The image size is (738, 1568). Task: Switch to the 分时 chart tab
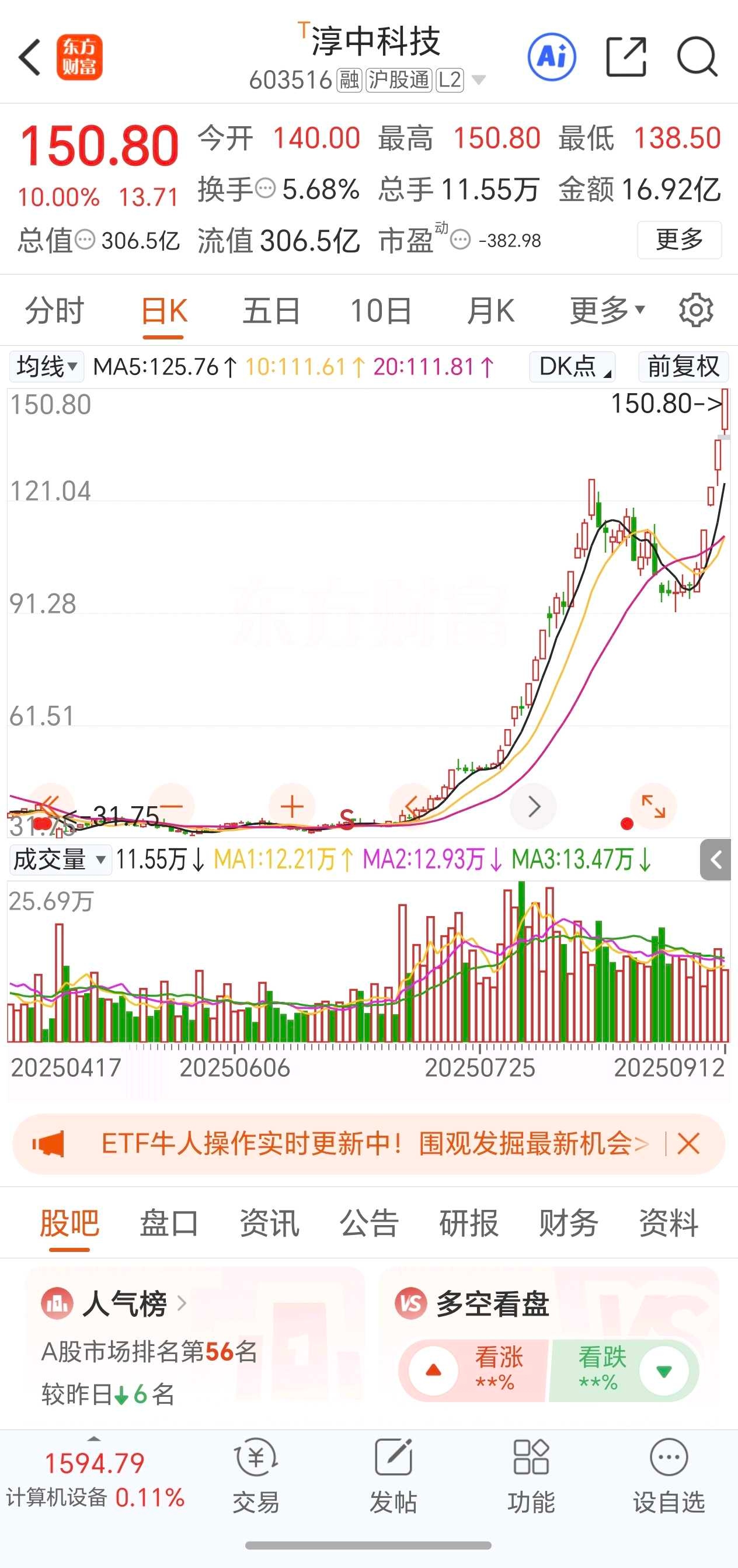pos(54,311)
